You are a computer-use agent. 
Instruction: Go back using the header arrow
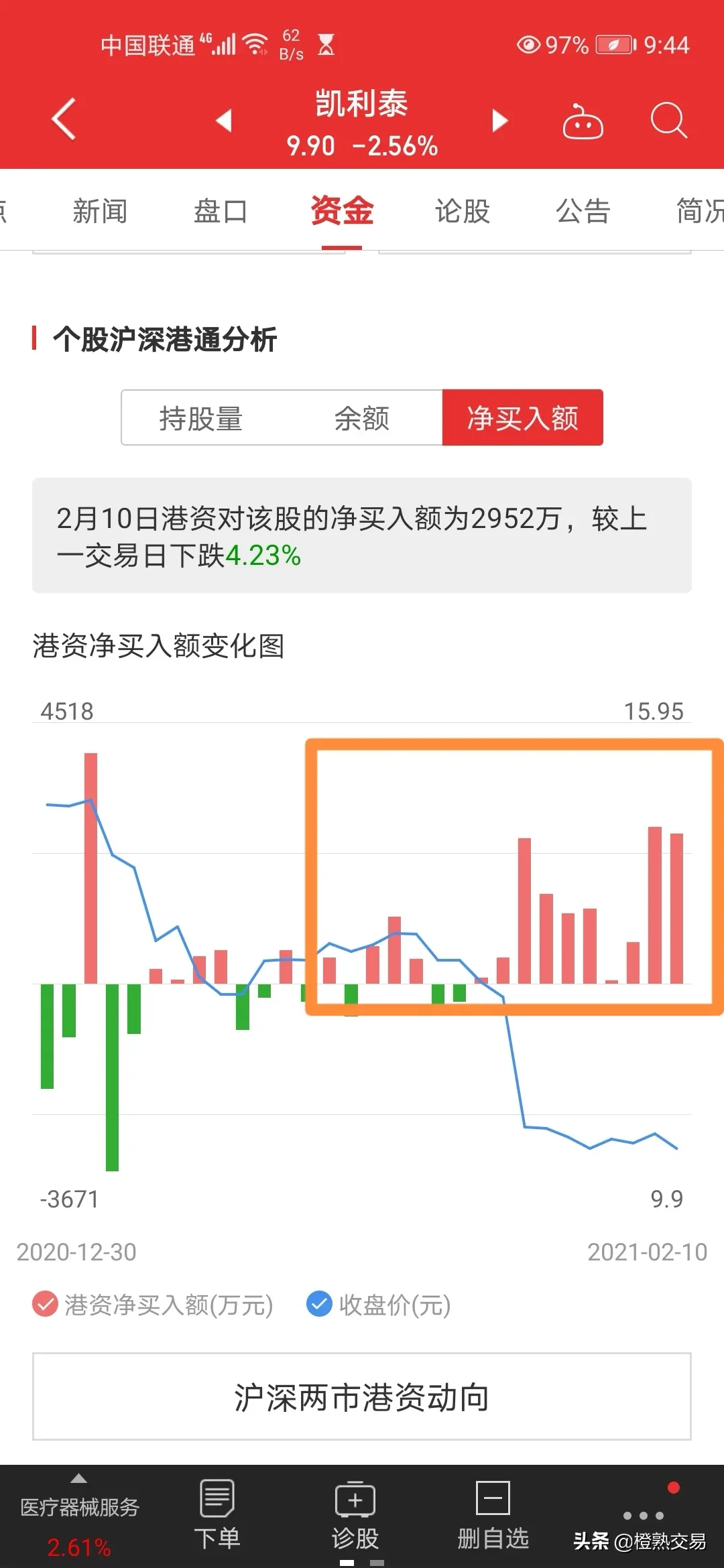(x=64, y=120)
